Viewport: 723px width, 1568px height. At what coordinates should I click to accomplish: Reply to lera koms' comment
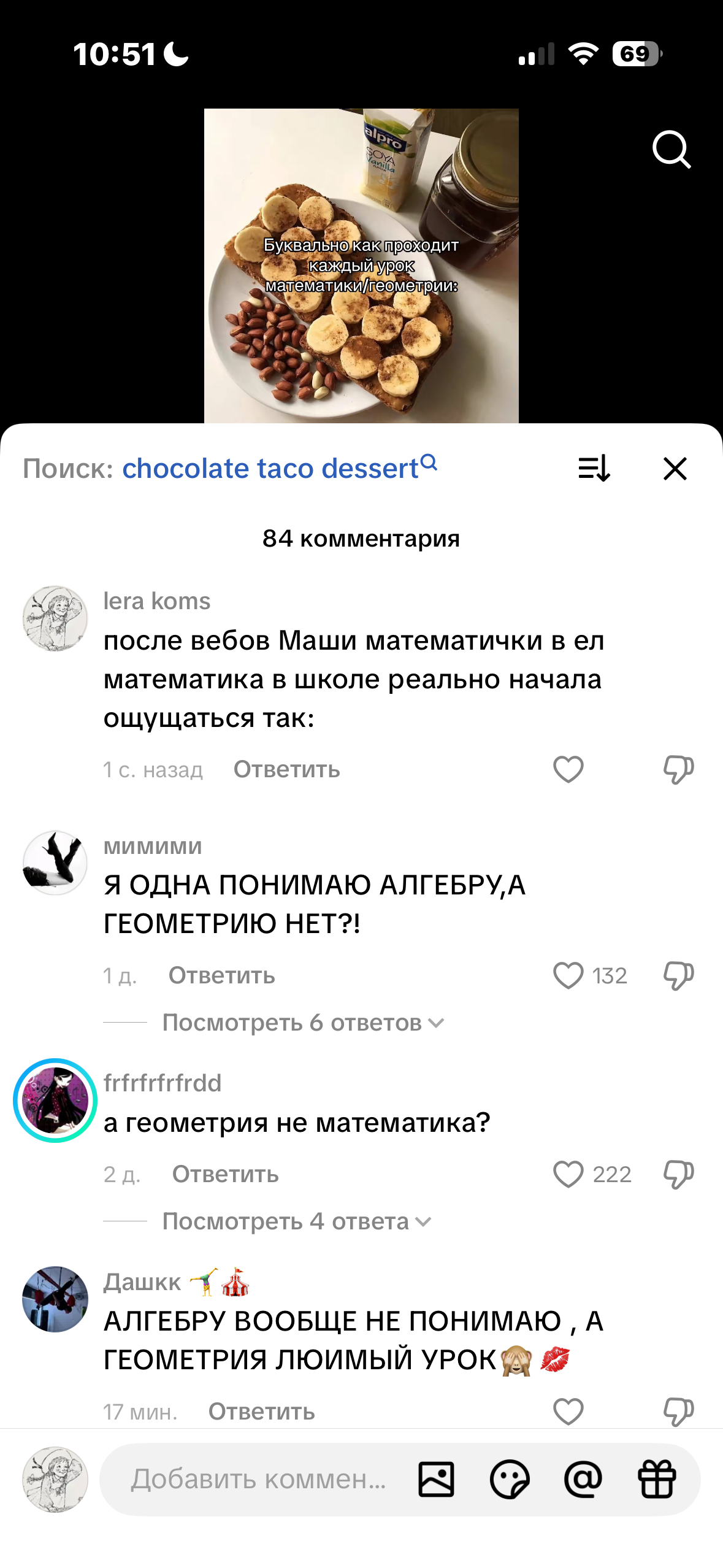286,769
